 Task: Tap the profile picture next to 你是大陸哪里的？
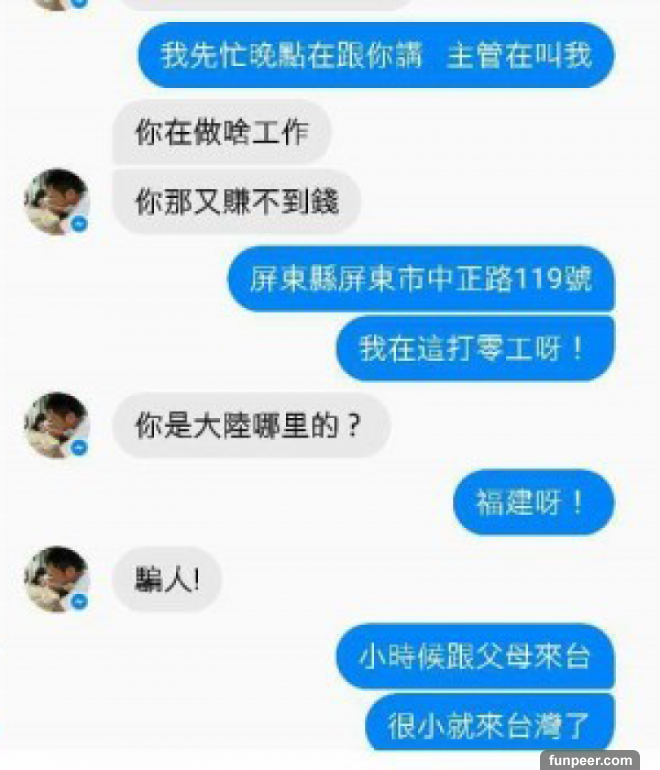[56, 425]
